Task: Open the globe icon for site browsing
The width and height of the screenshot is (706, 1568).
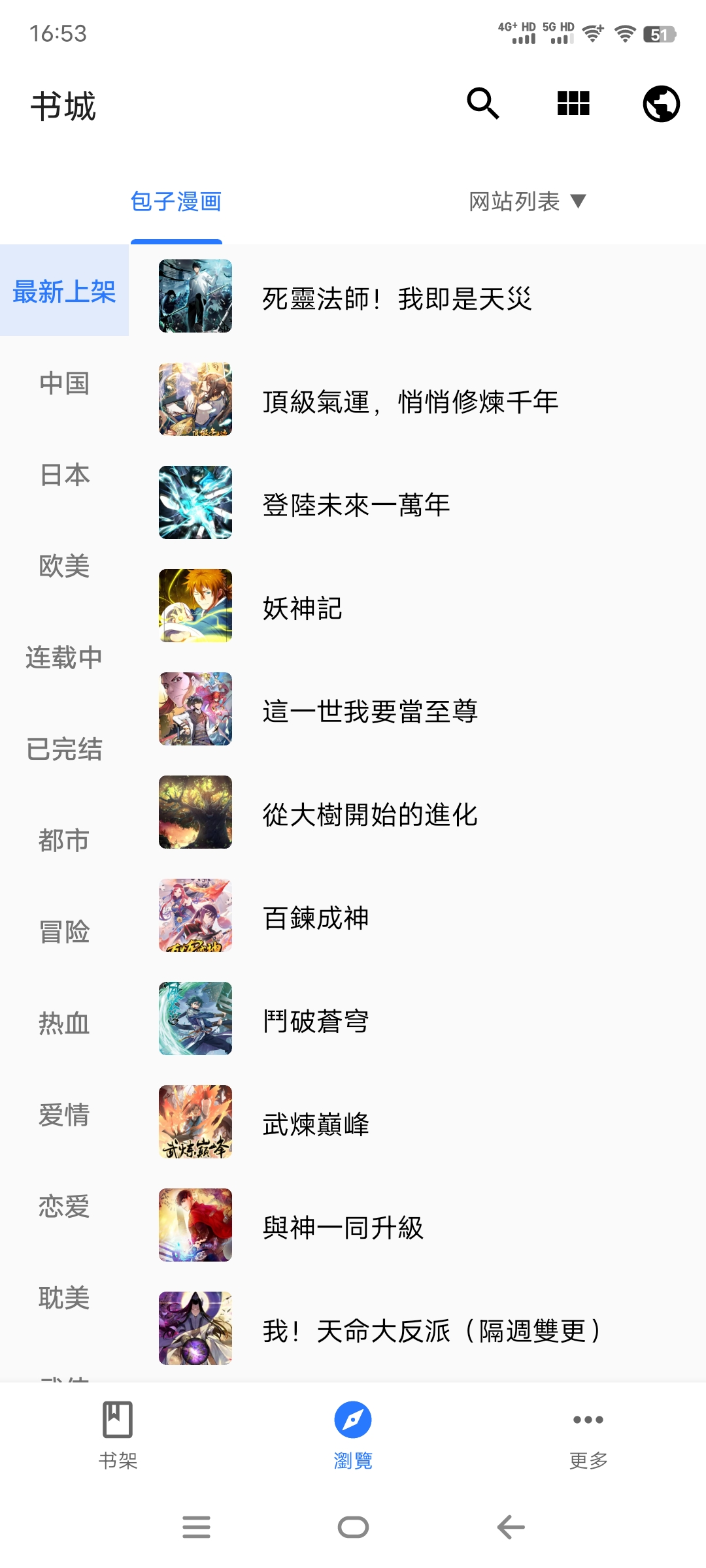Action: pos(661,105)
